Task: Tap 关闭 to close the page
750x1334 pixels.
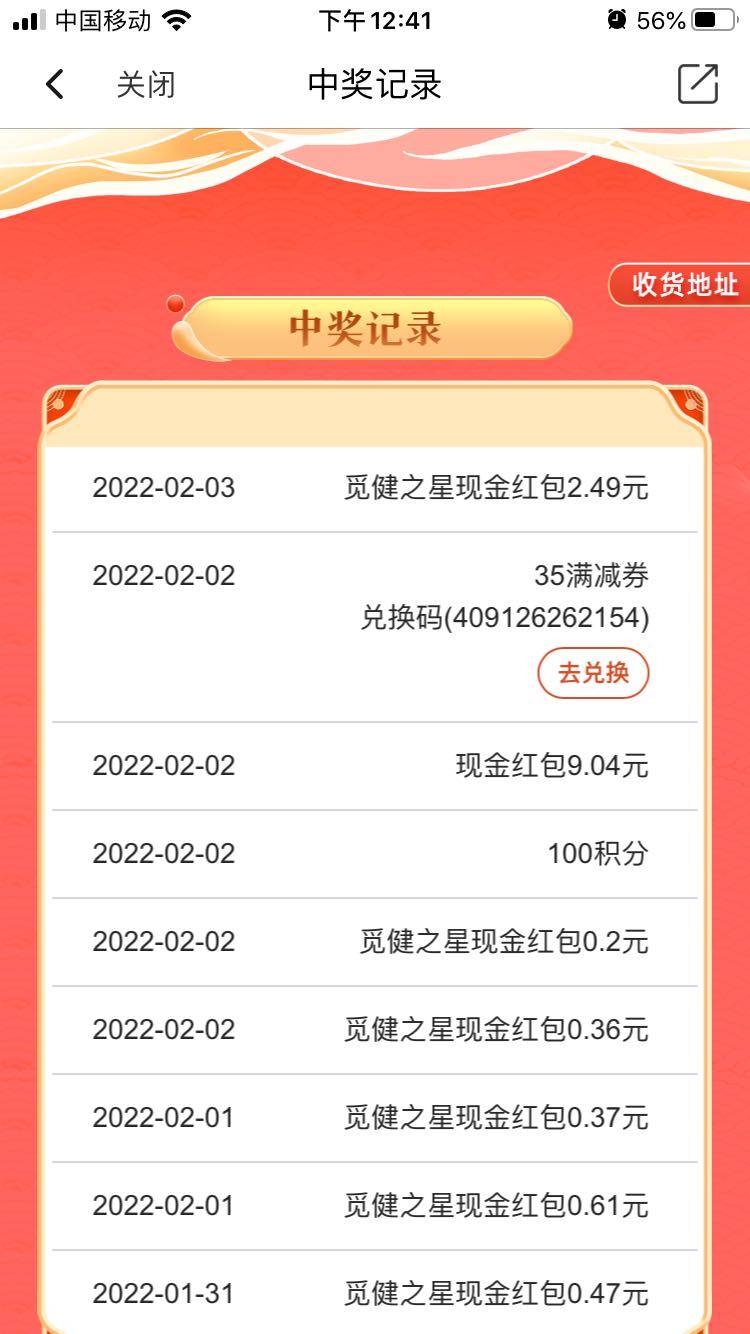Action: point(146,85)
